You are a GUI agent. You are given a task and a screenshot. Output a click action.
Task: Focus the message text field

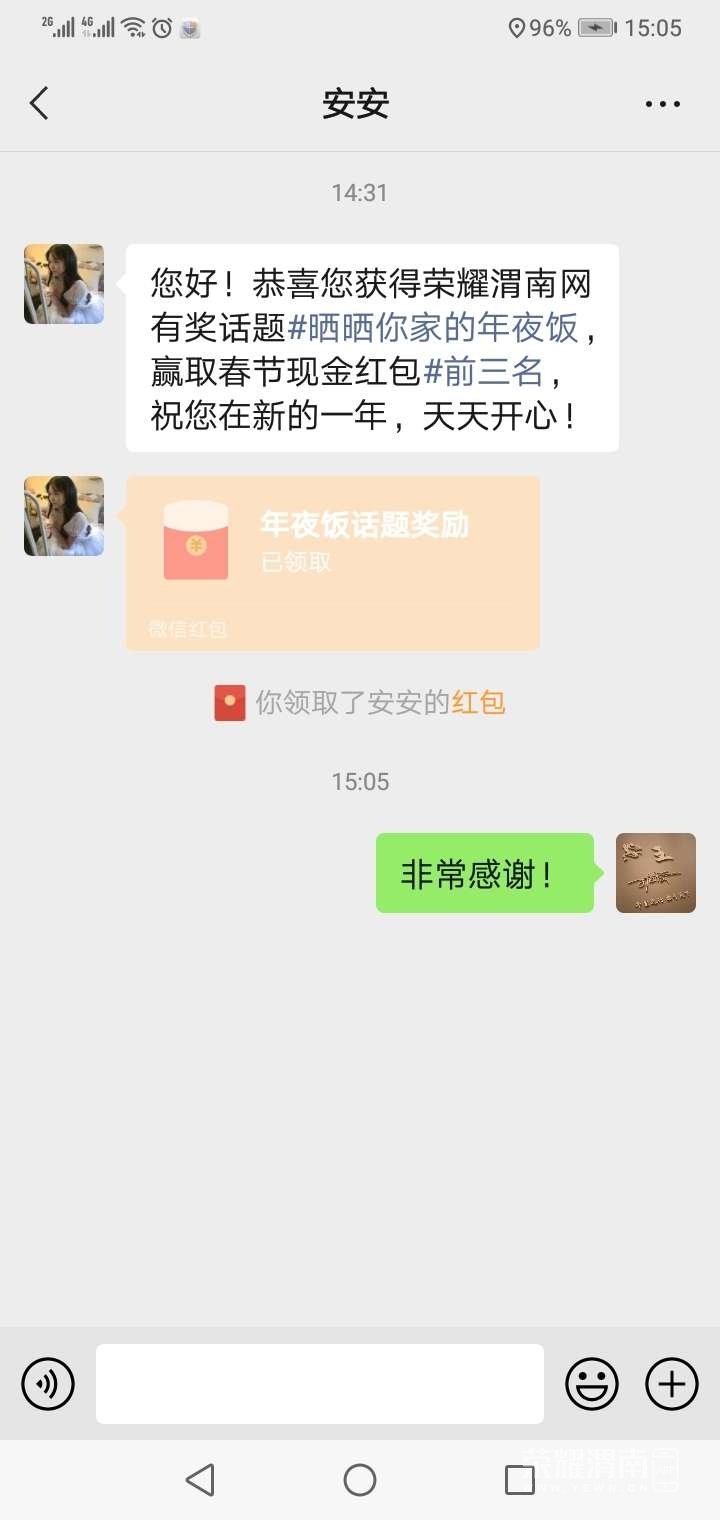pos(320,1384)
